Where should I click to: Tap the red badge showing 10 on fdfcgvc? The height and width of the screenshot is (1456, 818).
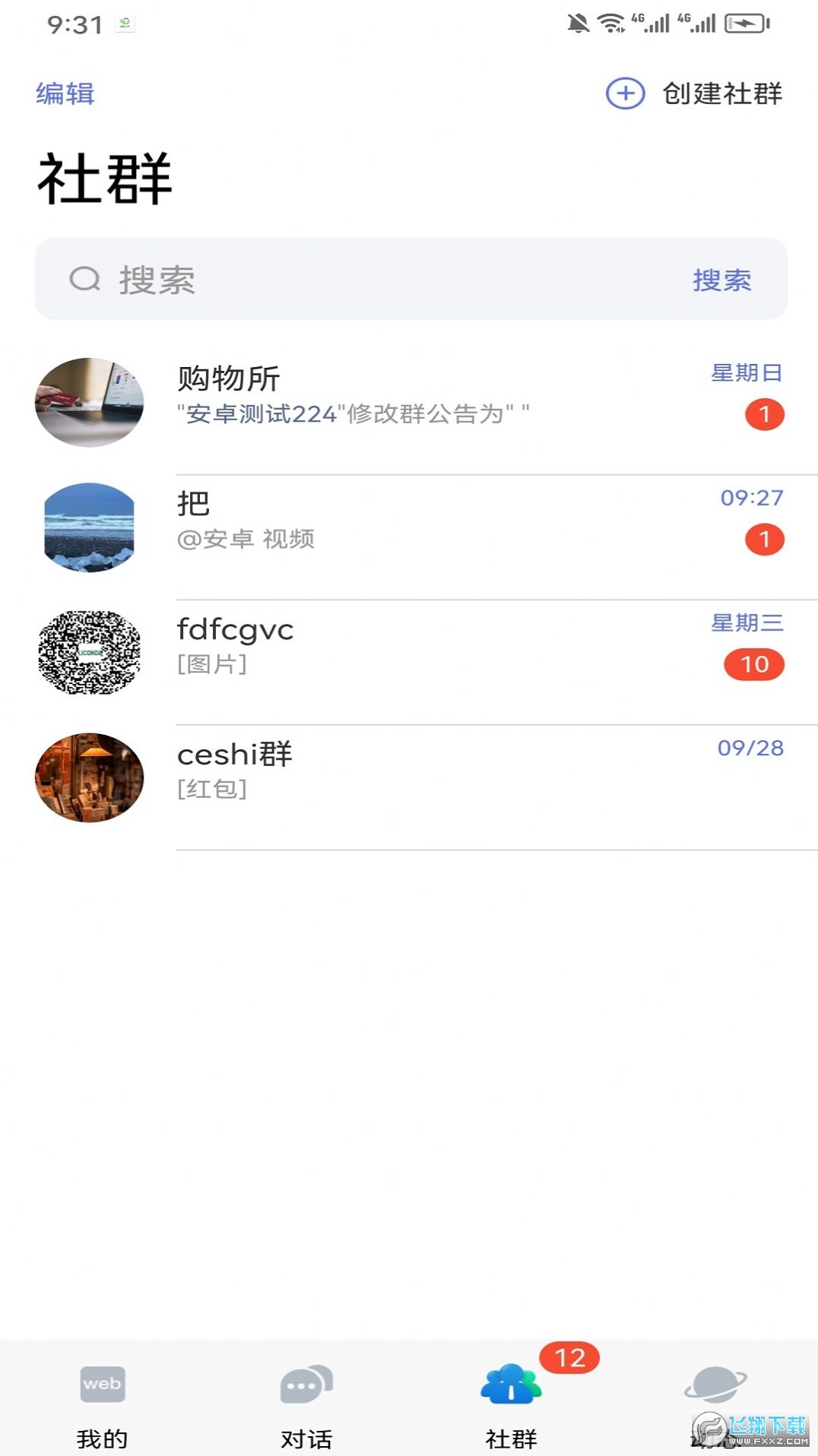[754, 663]
